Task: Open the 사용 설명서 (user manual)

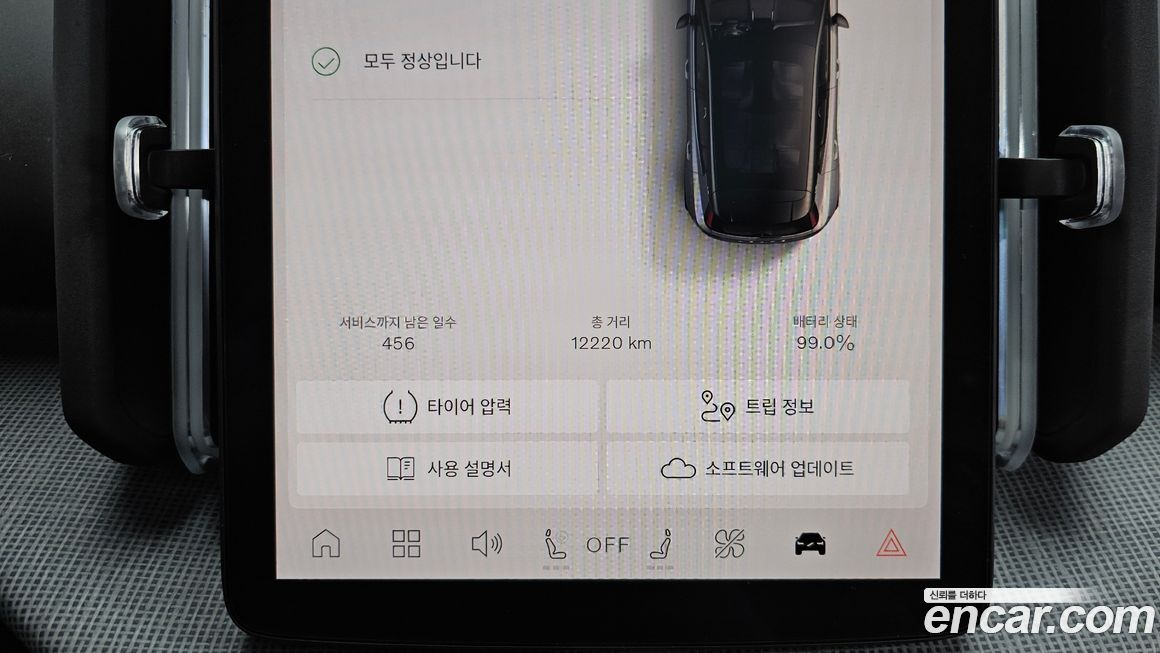Action: tap(447, 468)
